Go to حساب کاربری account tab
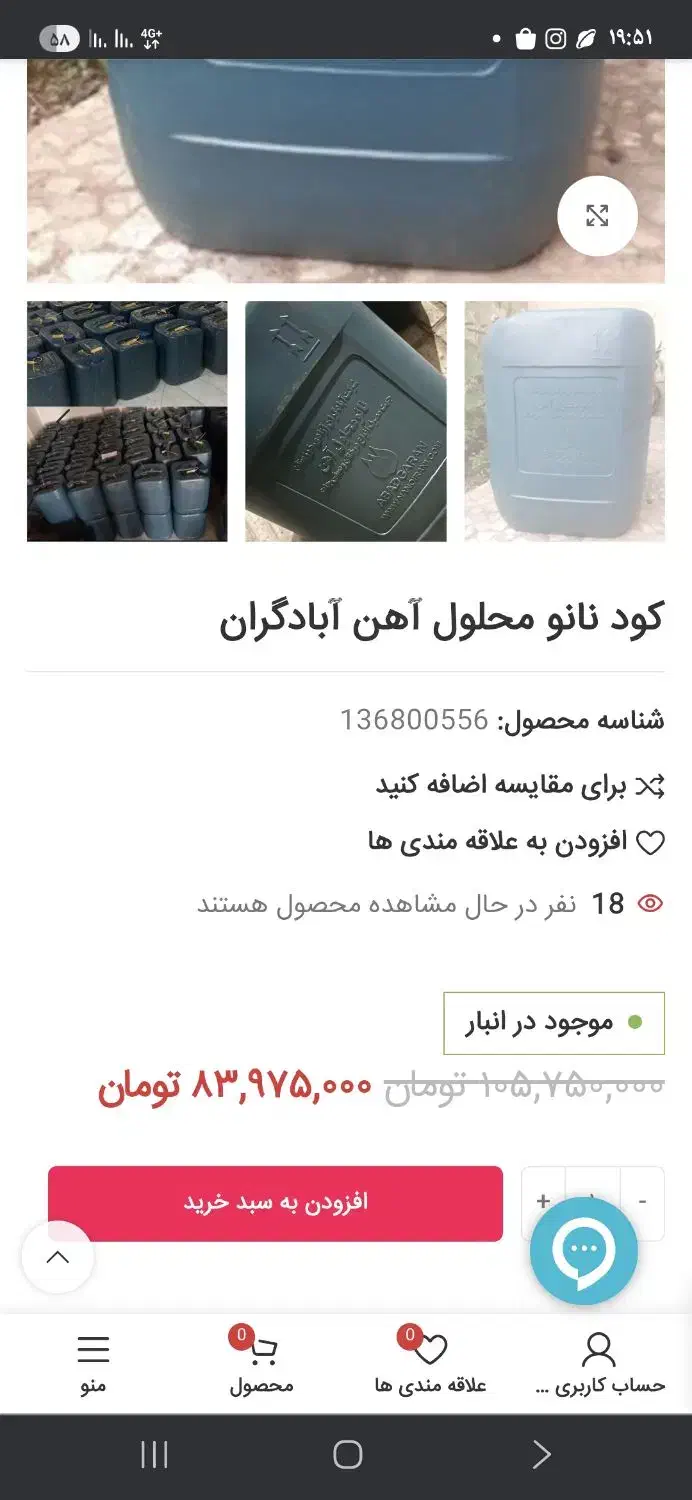Screen dimensions: 692x1500 point(599,1364)
